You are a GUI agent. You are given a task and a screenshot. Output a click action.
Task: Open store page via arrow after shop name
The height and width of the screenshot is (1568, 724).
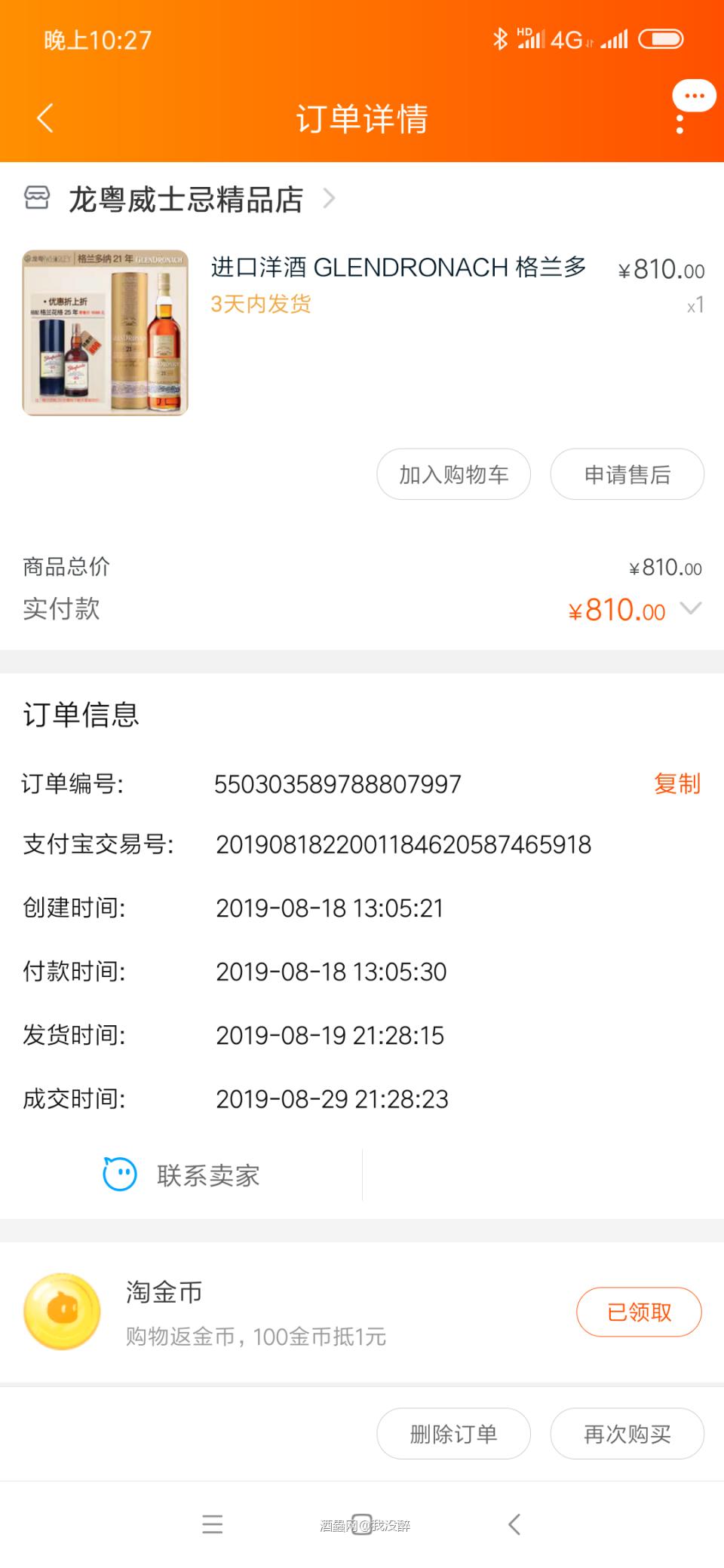point(329,198)
